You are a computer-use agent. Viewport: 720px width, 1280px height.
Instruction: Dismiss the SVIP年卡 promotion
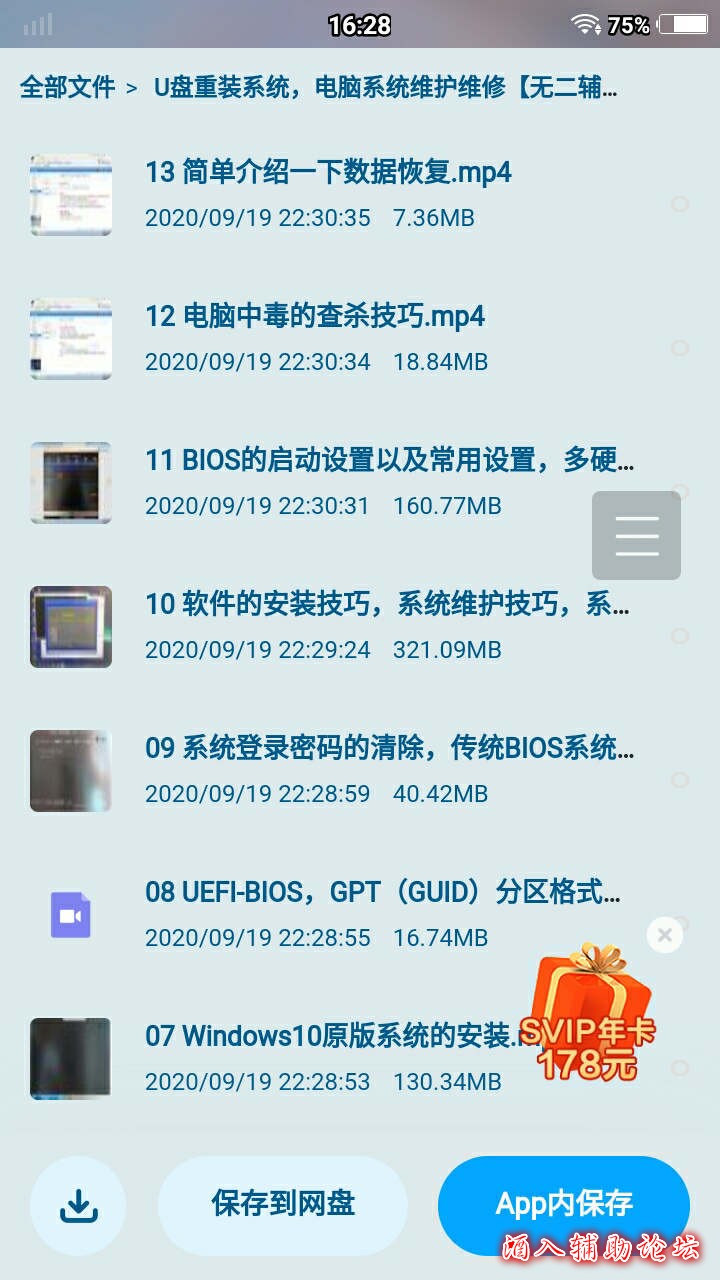click(665, 935)
